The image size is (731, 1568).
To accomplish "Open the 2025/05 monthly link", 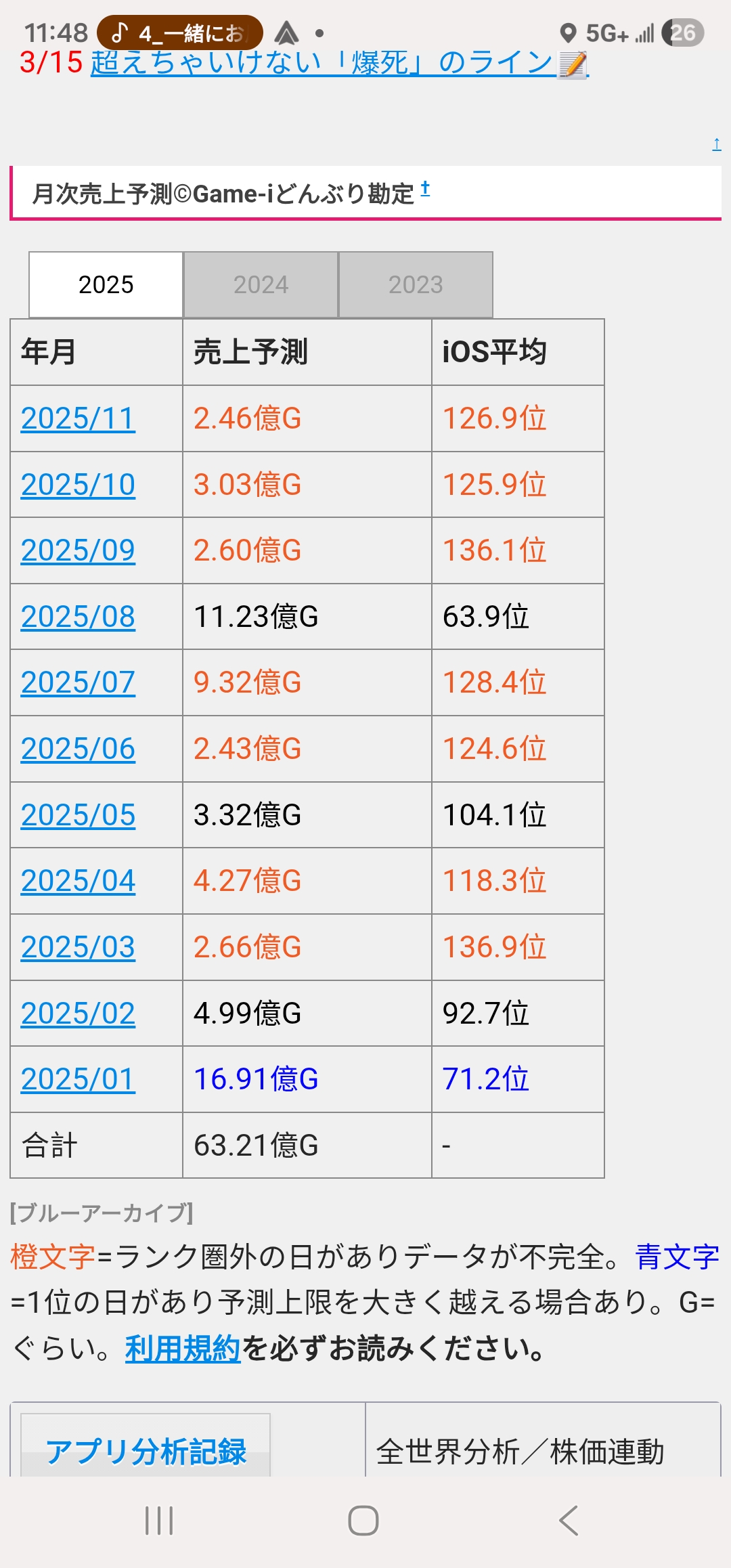I will 78,815.
